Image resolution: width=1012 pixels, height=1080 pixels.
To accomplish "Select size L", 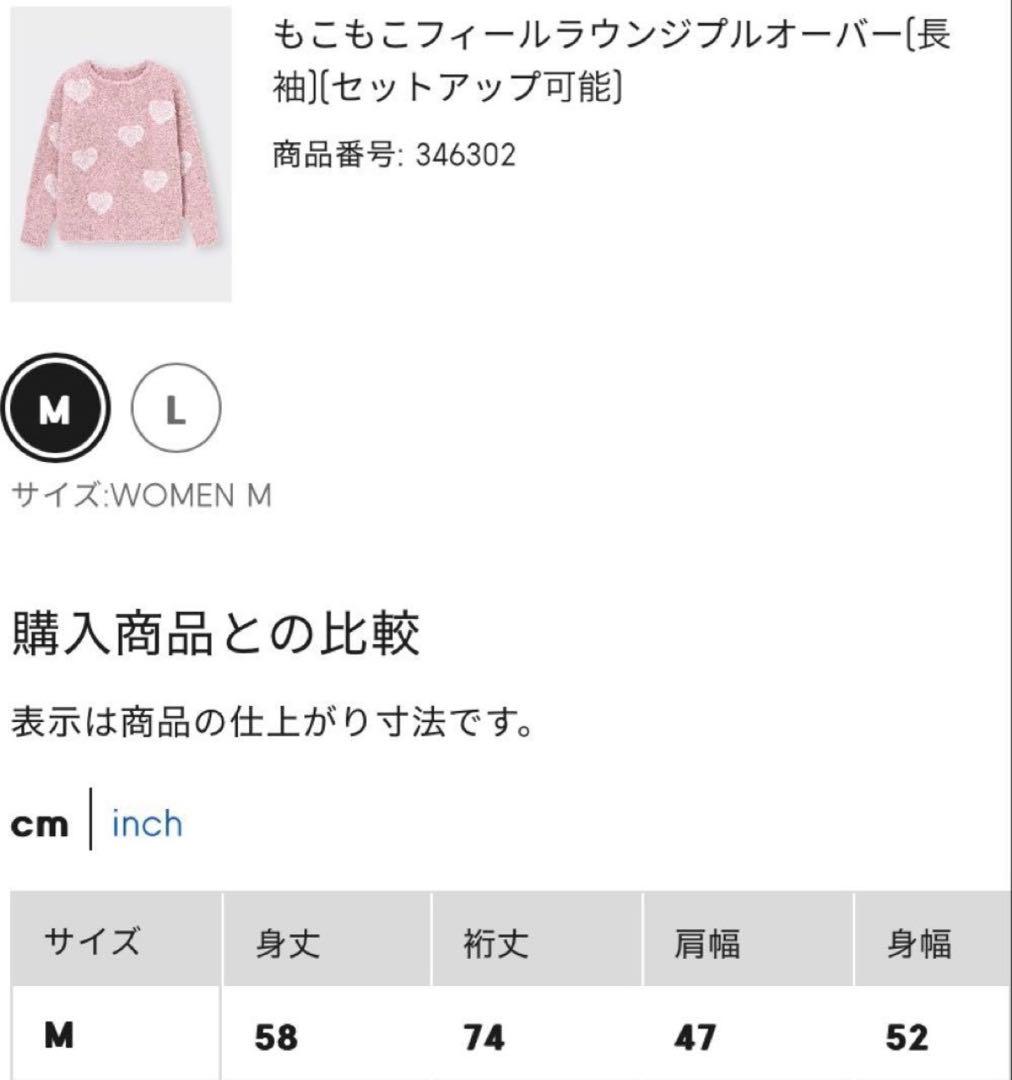I will [x=176, y=412].
